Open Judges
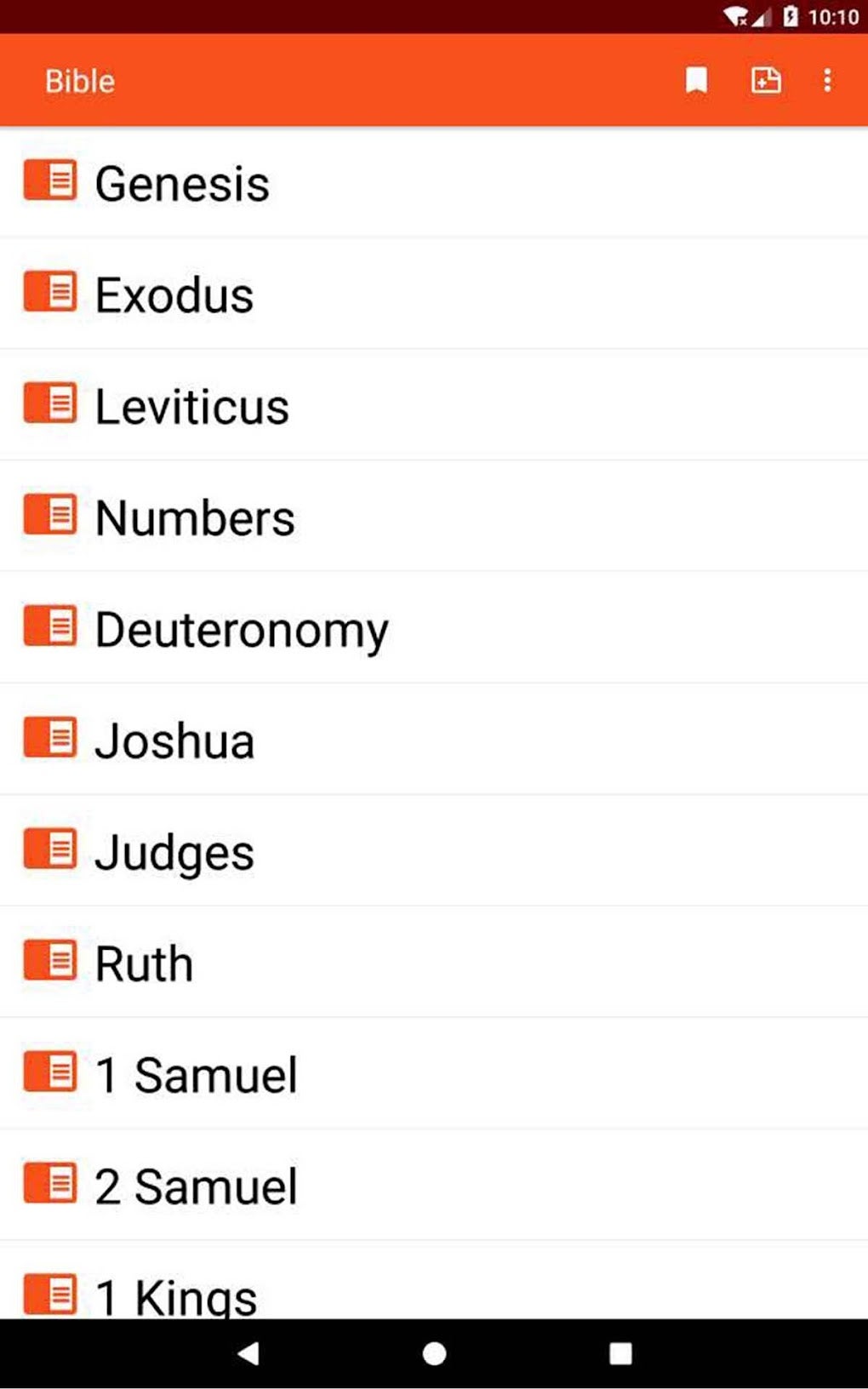 click(174, 853)
